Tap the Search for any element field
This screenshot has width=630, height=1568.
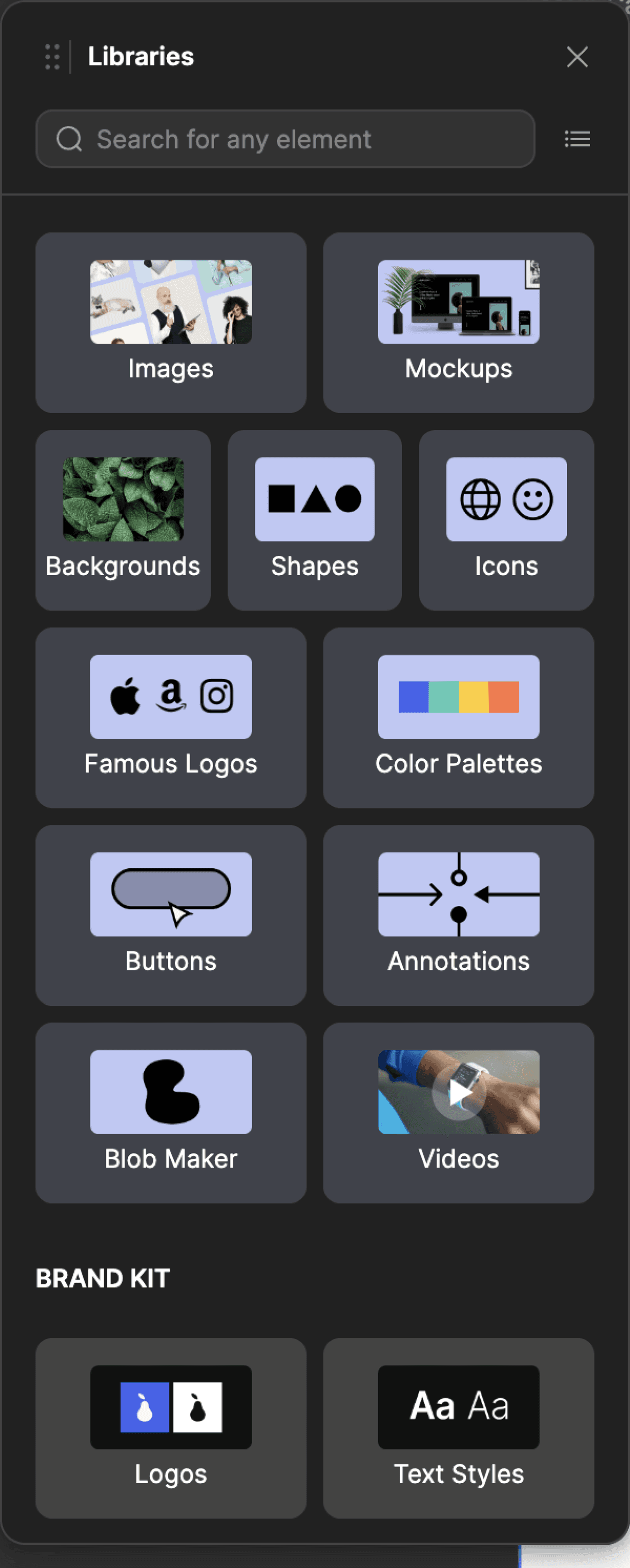[x=285, y=139]
